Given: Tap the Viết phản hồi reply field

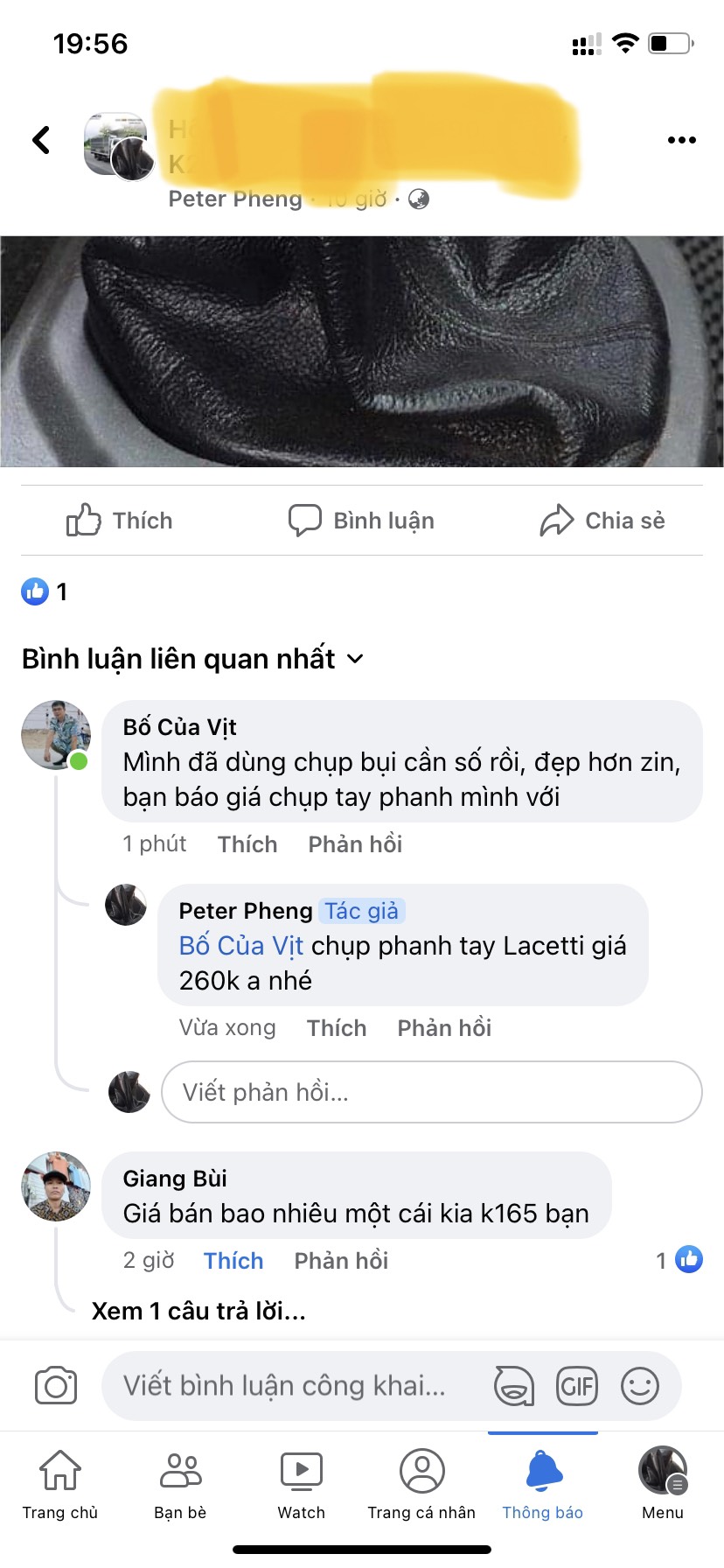Looking at the screenshot, I should click(432, 1092).
